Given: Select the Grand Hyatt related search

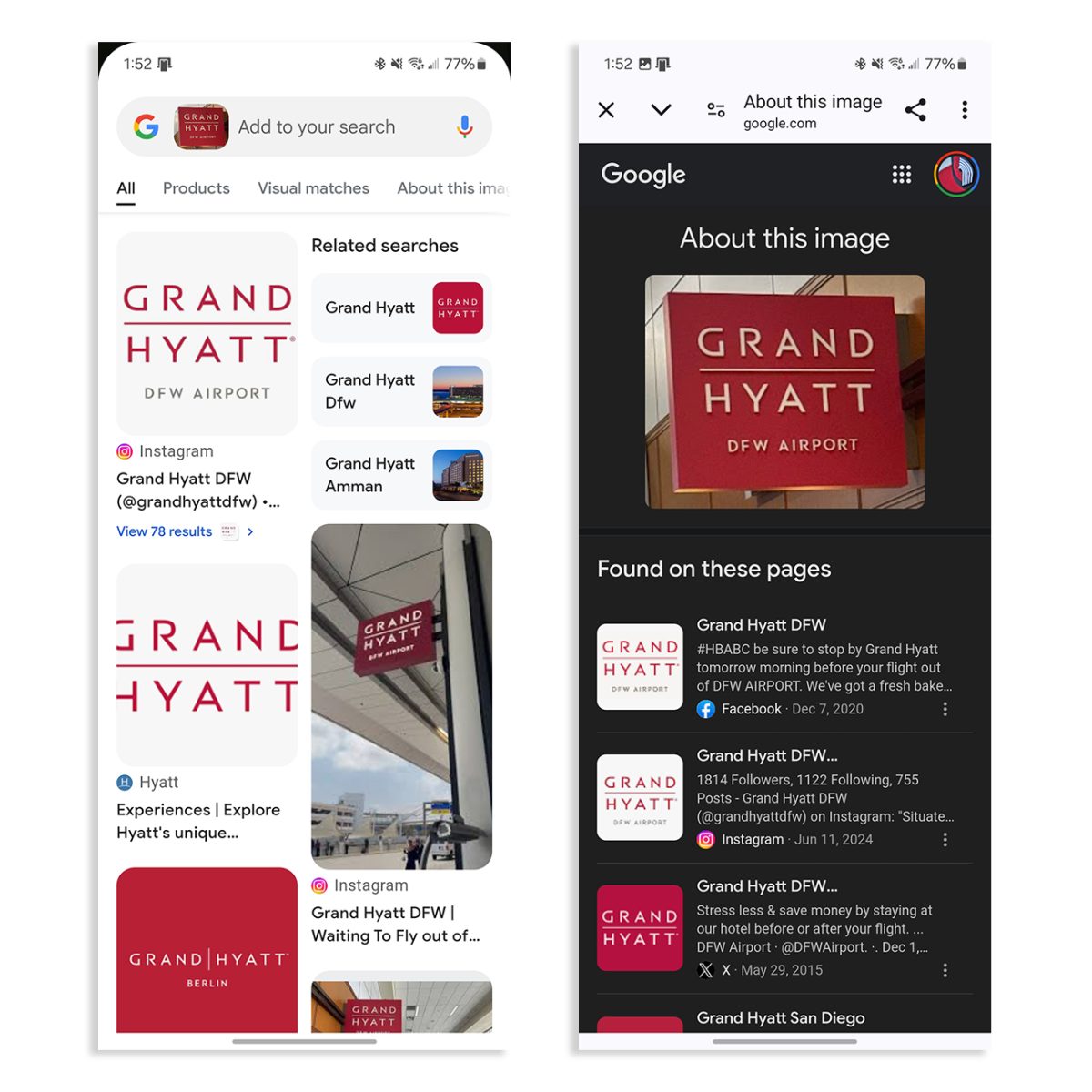Looking at the screenshot, I should pyautogui.click(x=401, y=308).
